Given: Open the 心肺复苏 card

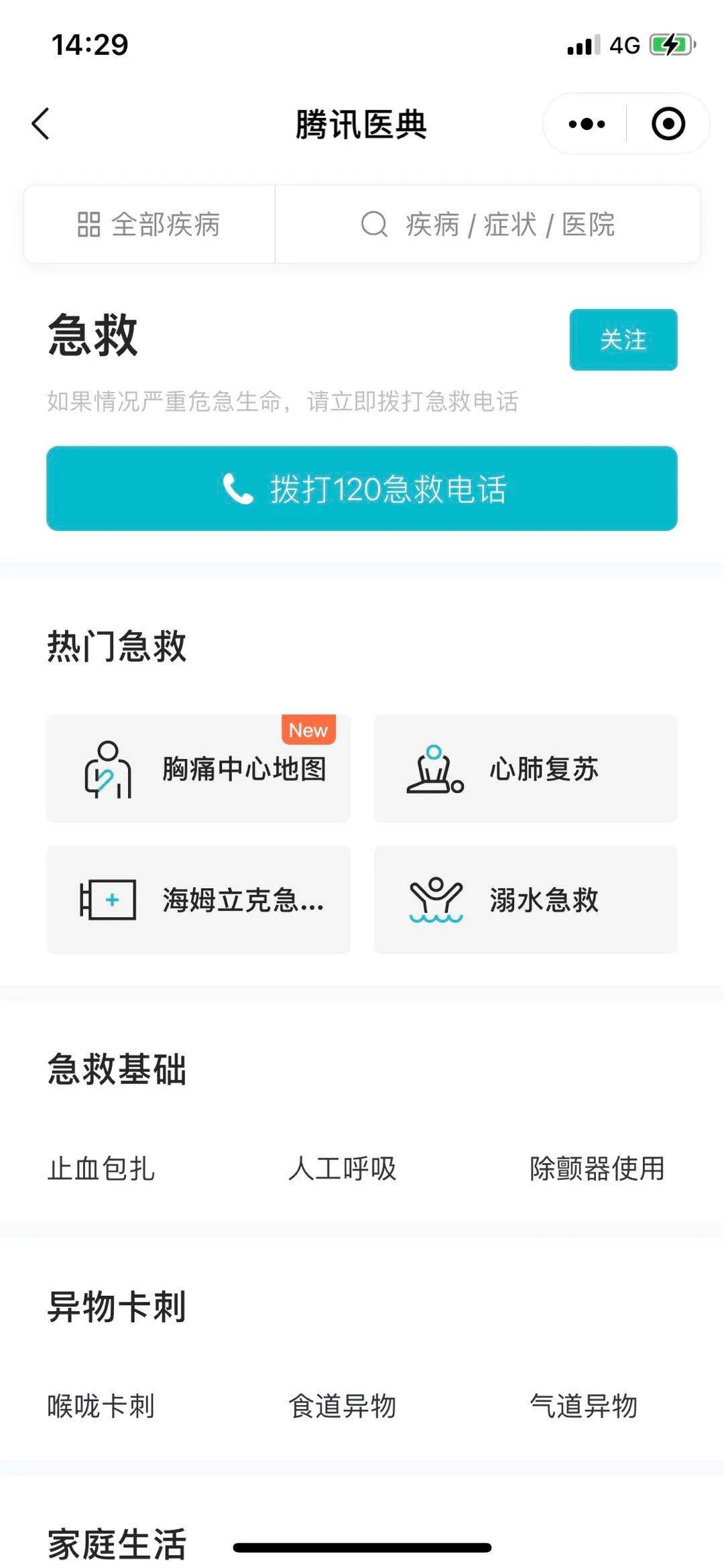Looking at the screenshot, I should [x=526, y=768].
